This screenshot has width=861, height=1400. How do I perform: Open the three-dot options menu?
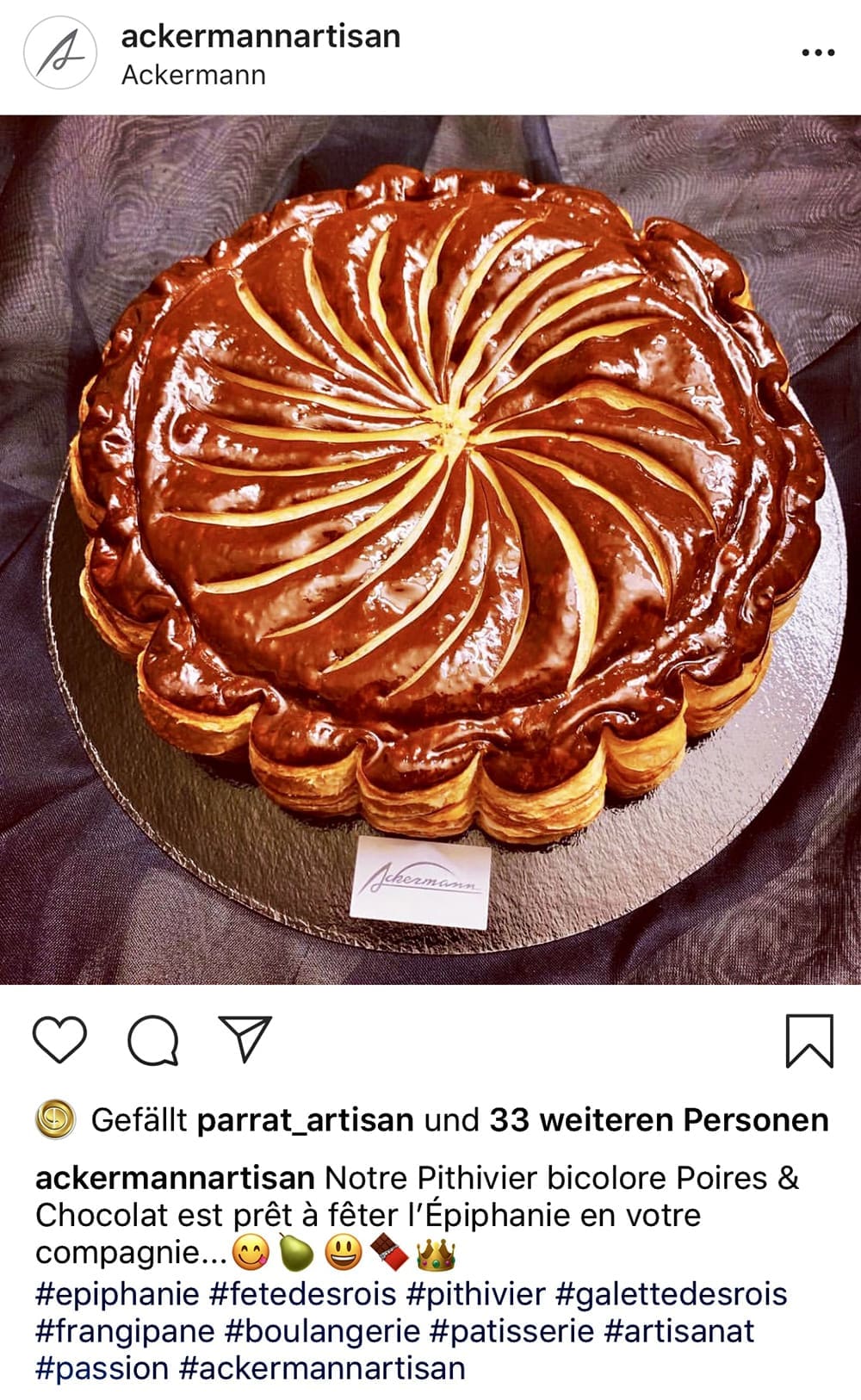[817, 53]
